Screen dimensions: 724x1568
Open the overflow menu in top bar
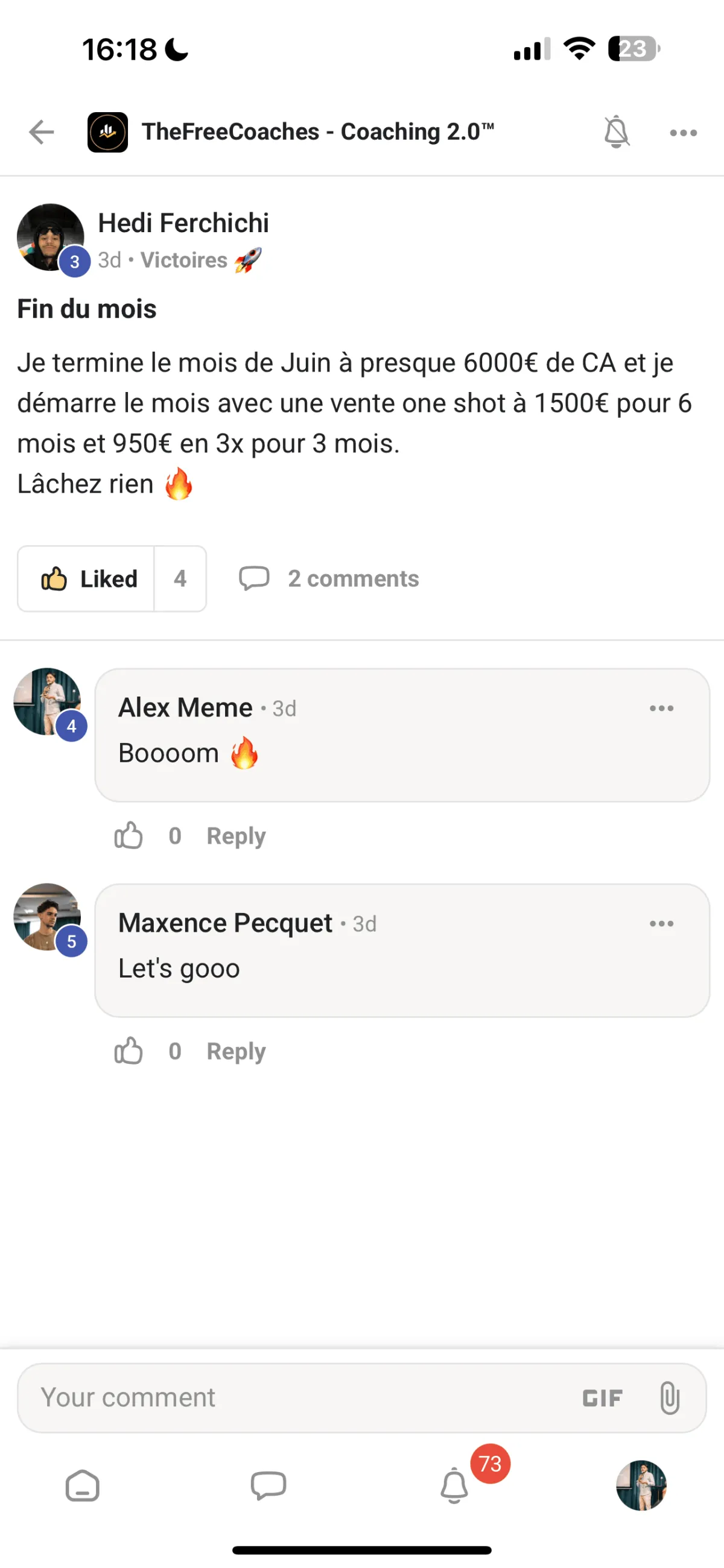click(682, 133)
